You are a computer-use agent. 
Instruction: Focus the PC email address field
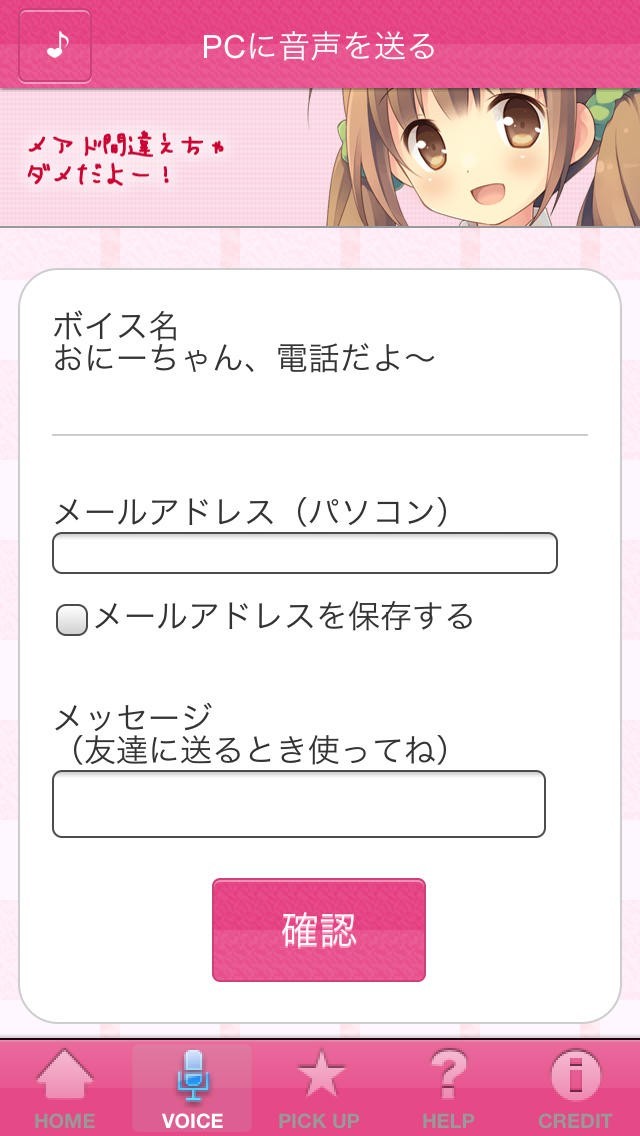pos(304,553)
